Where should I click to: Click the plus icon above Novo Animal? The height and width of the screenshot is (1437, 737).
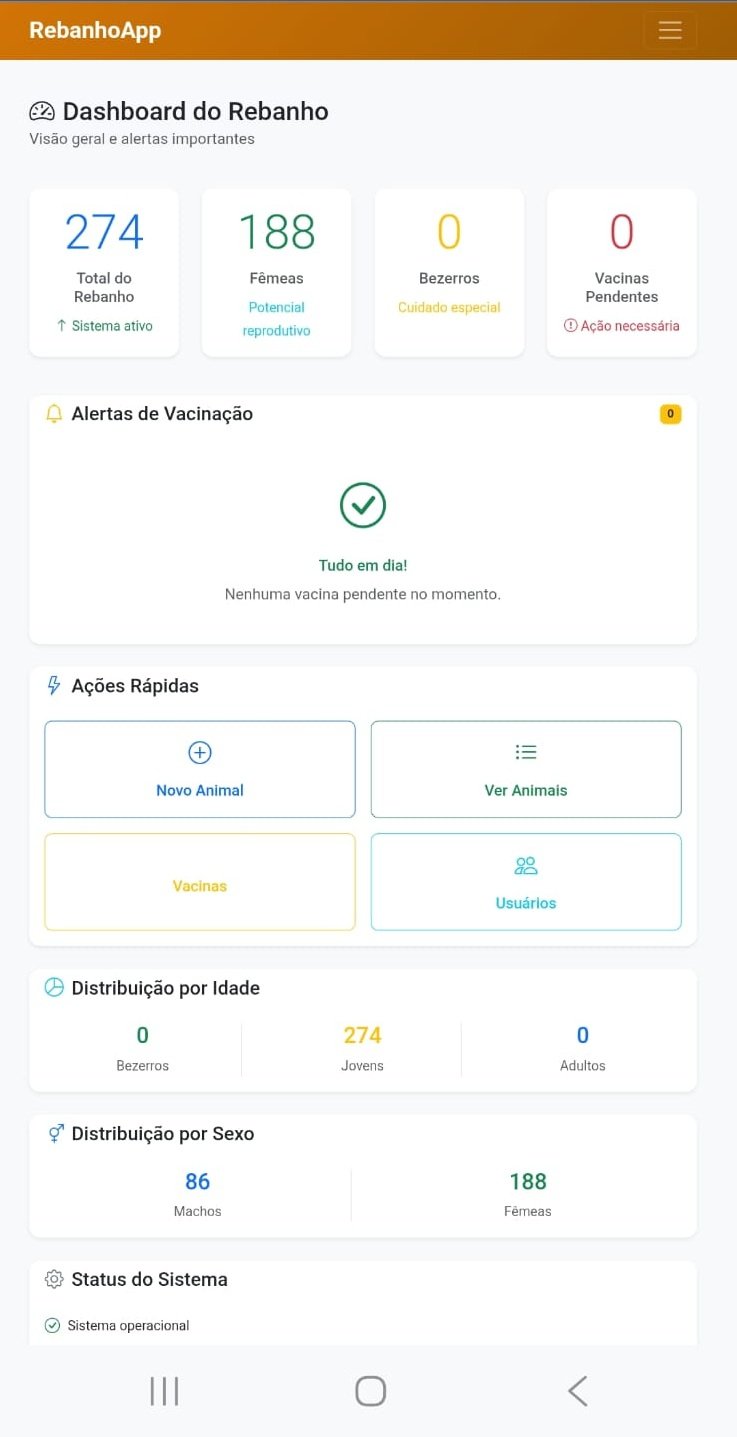tap(199, 751)
